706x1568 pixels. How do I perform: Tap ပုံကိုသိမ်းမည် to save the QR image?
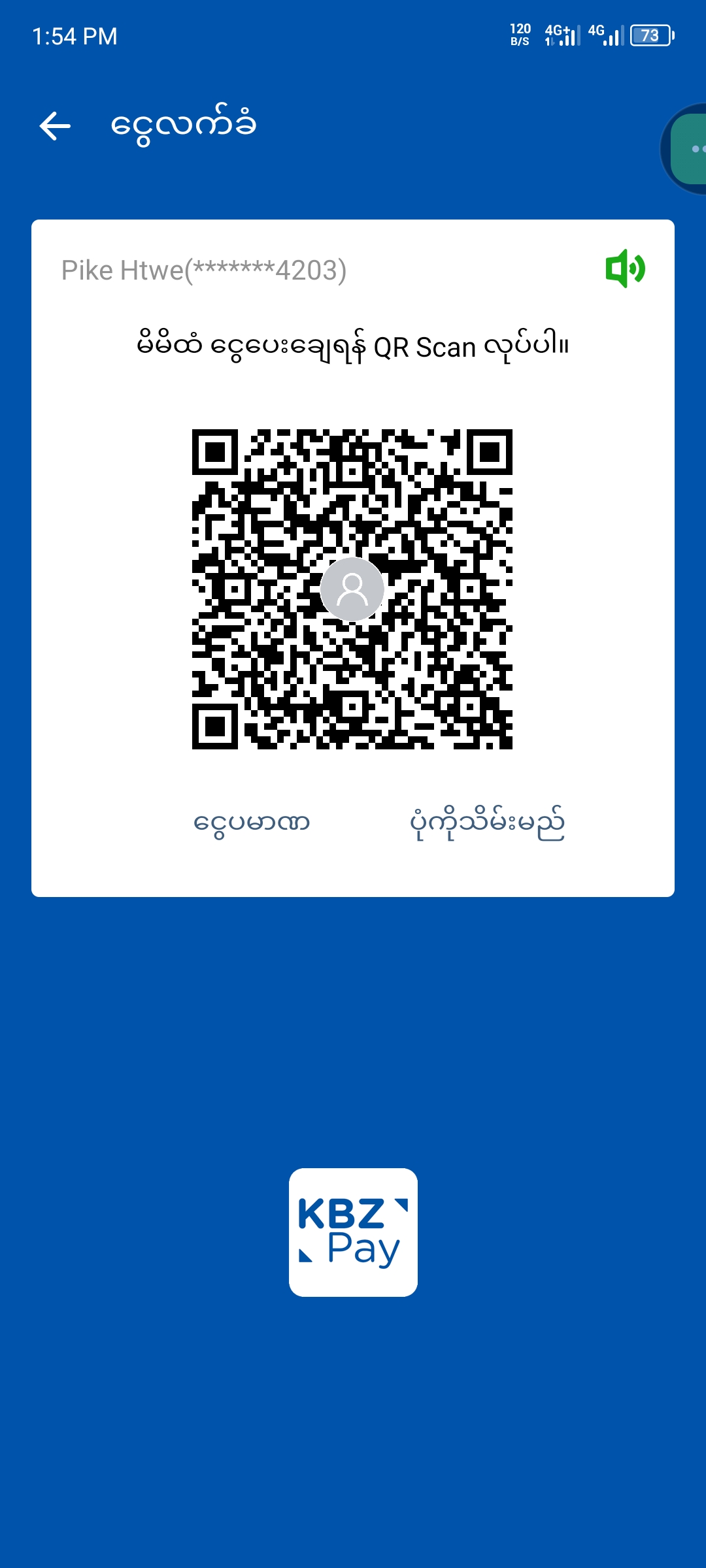[487, 823]
